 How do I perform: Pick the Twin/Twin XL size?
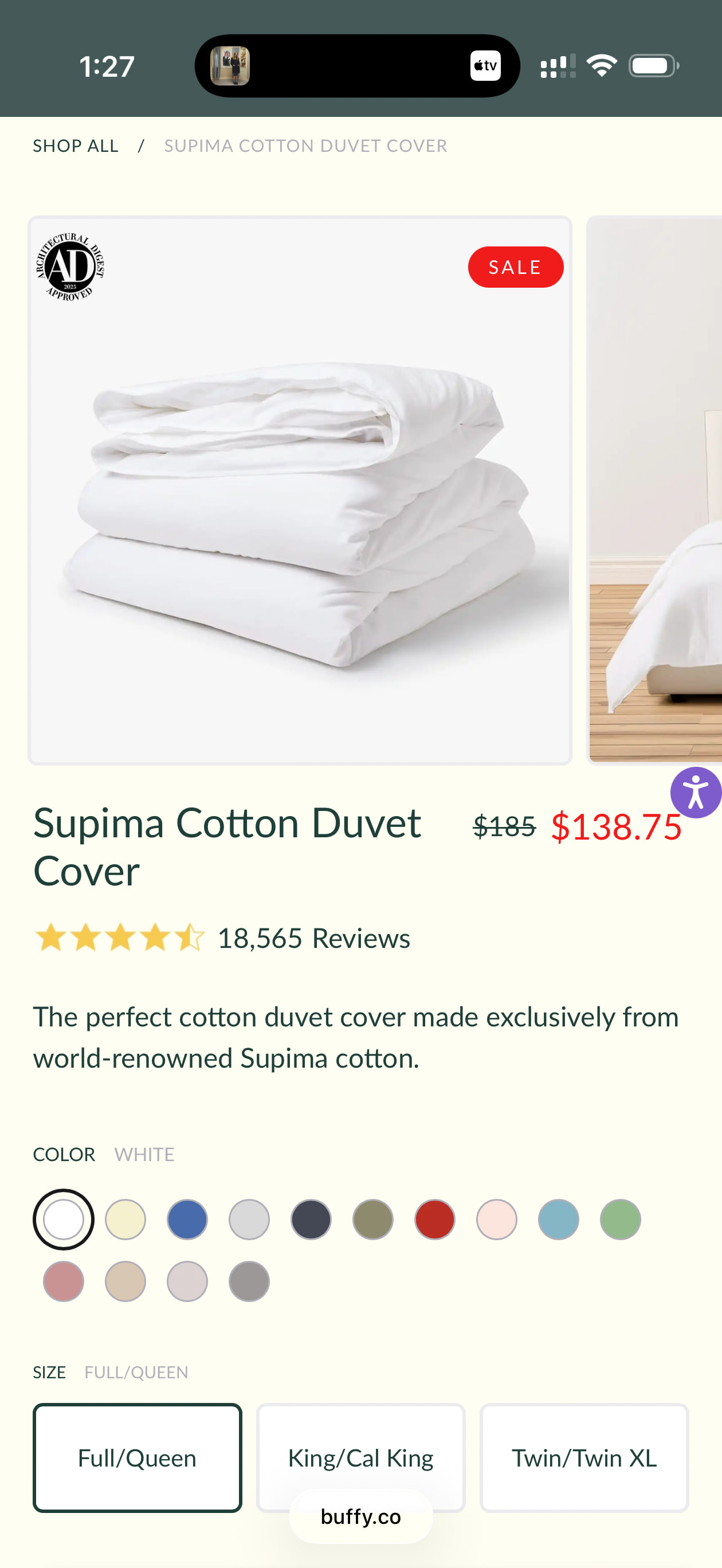(584, 1458)
